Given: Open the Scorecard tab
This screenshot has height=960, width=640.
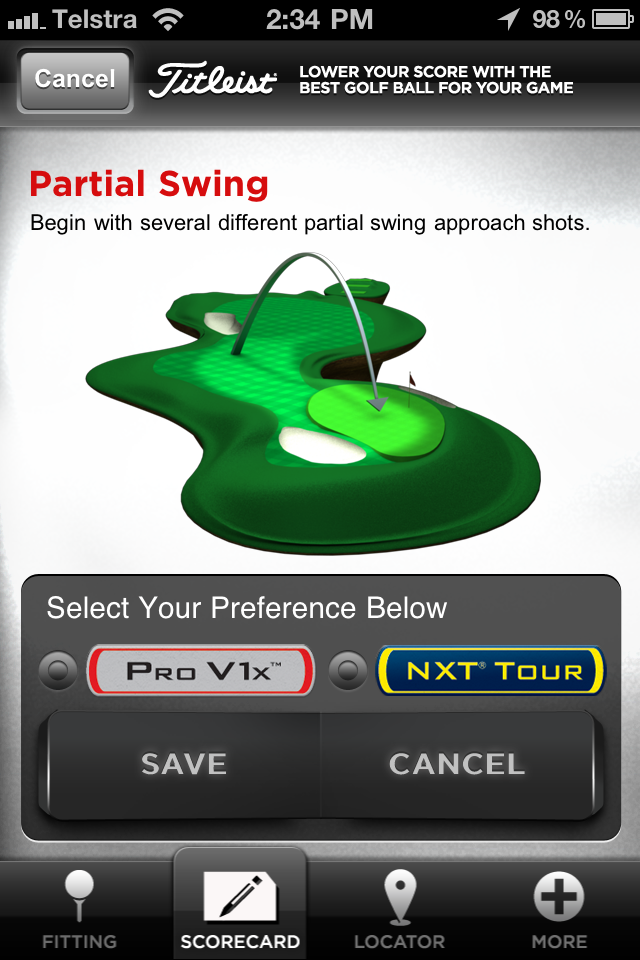Looking at the screenshot, I should click(x=240, y=908).
